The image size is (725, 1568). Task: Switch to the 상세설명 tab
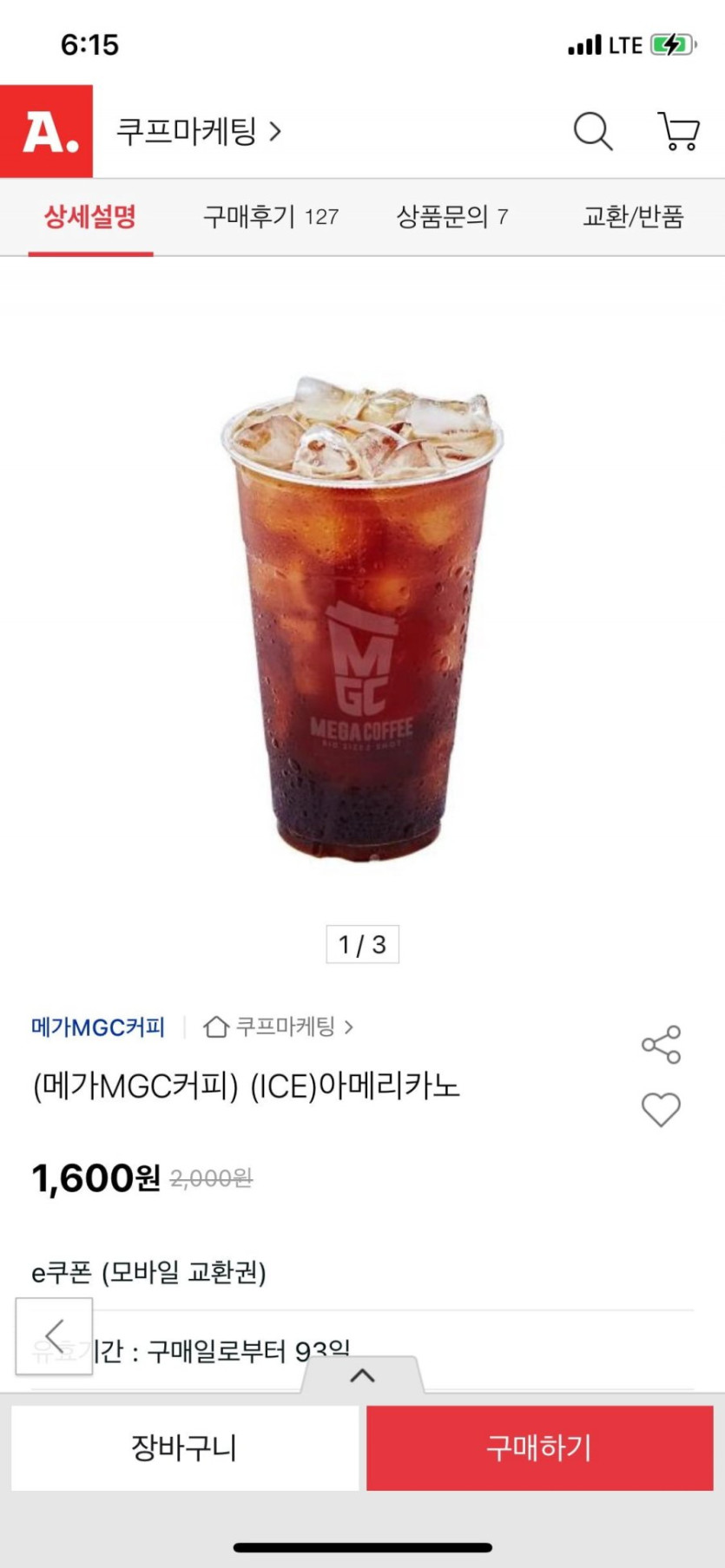click(x=90, y=217)
